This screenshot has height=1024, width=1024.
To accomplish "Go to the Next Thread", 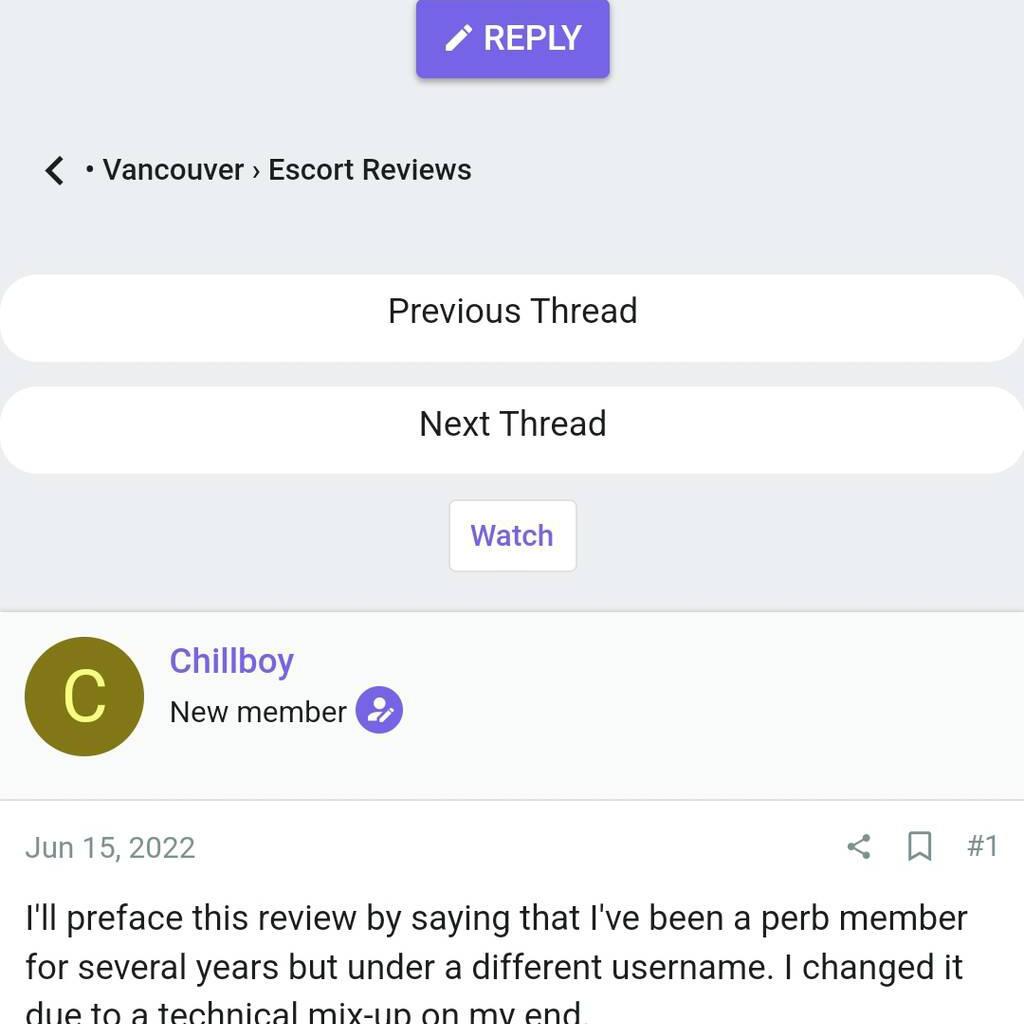I will pos(512,424).
